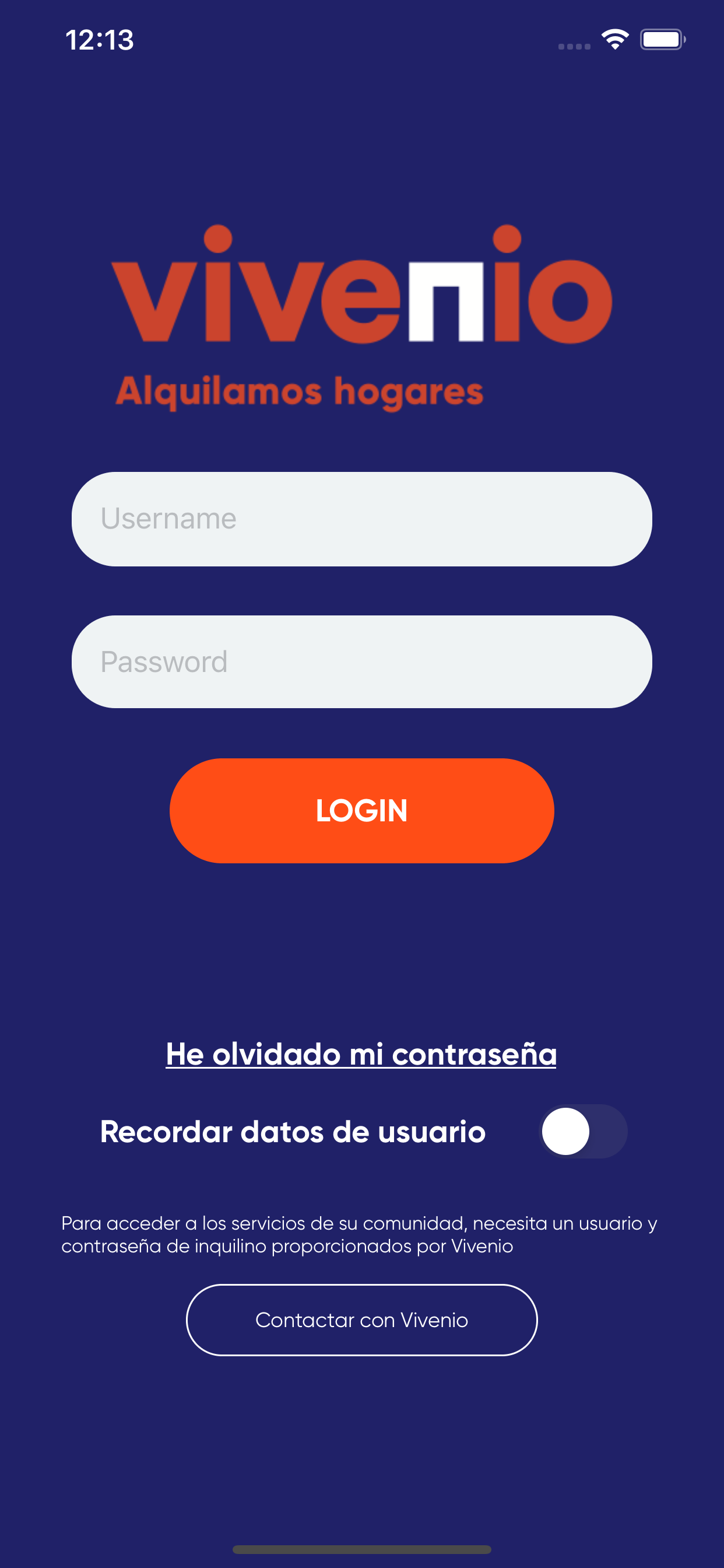Click the battery indicator

663,40
